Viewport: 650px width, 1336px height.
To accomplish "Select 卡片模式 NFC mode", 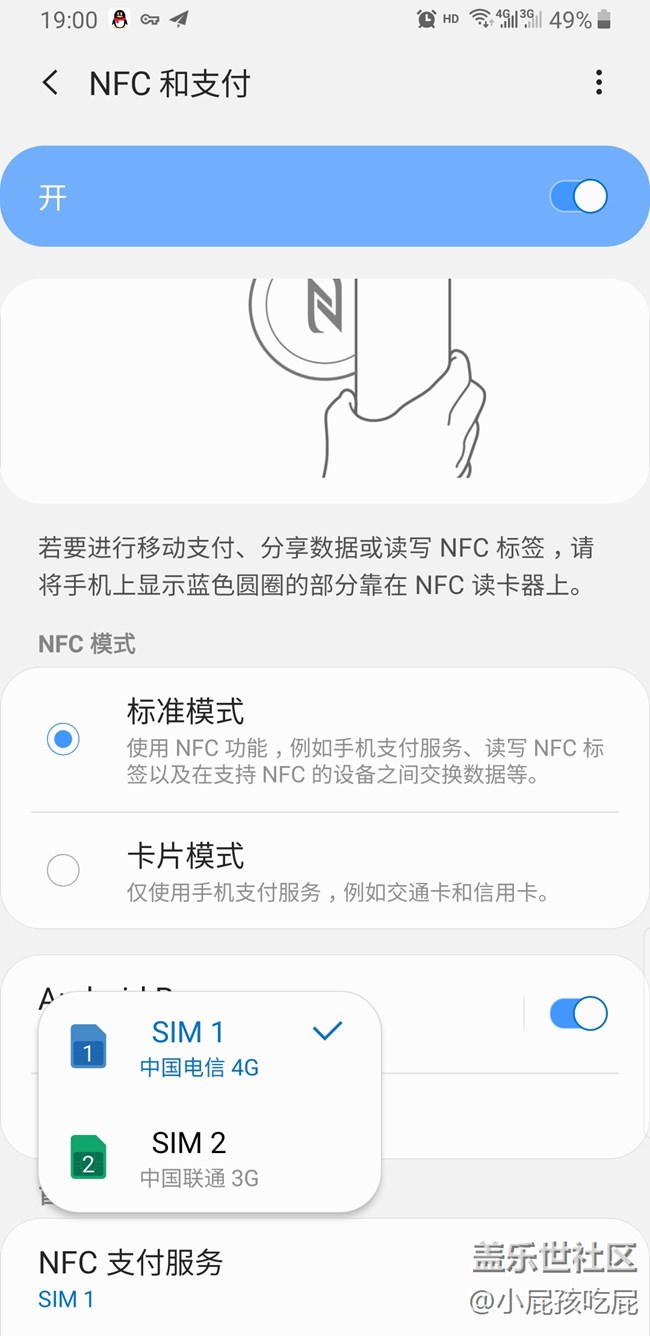I will point(63,870).
